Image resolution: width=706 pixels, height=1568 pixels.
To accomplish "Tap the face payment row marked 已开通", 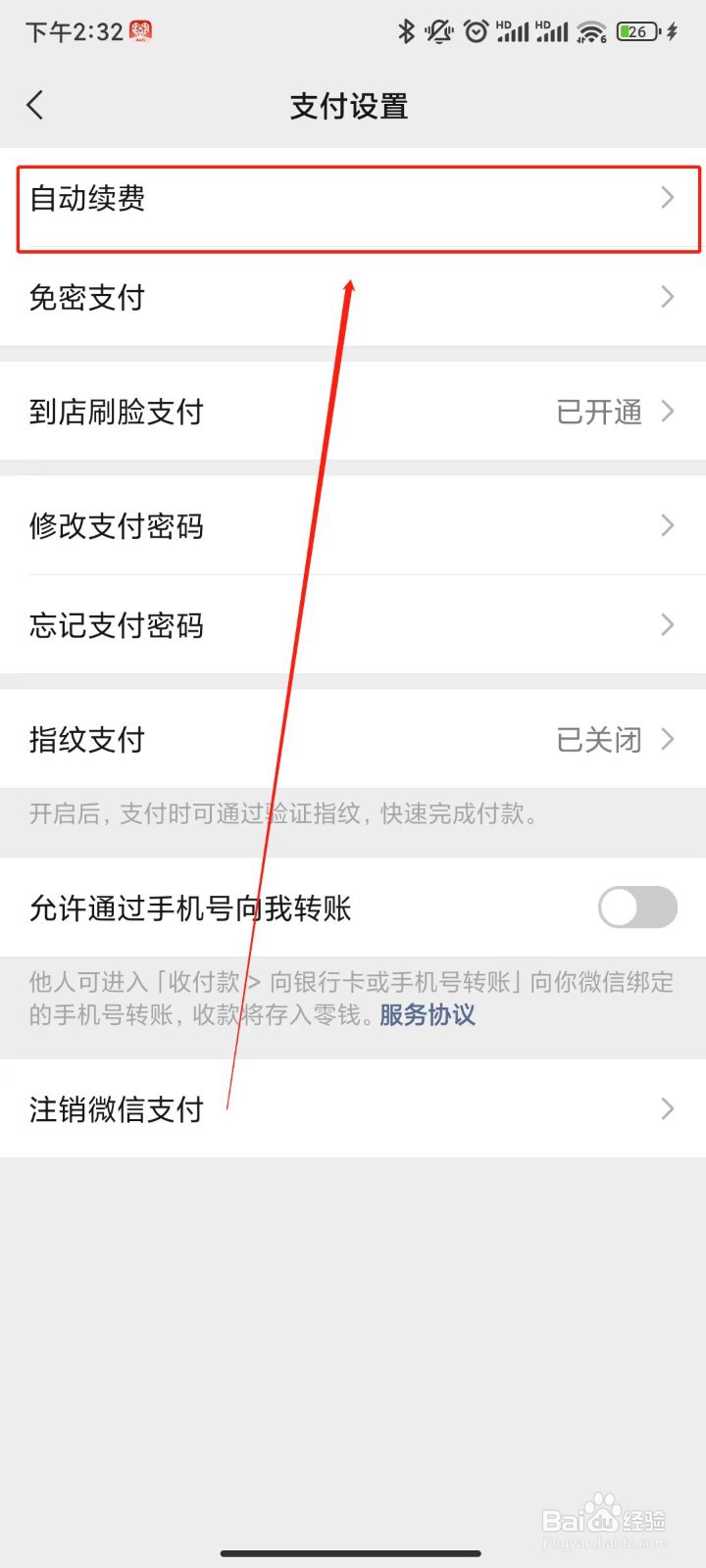I will tap(353, 412).
